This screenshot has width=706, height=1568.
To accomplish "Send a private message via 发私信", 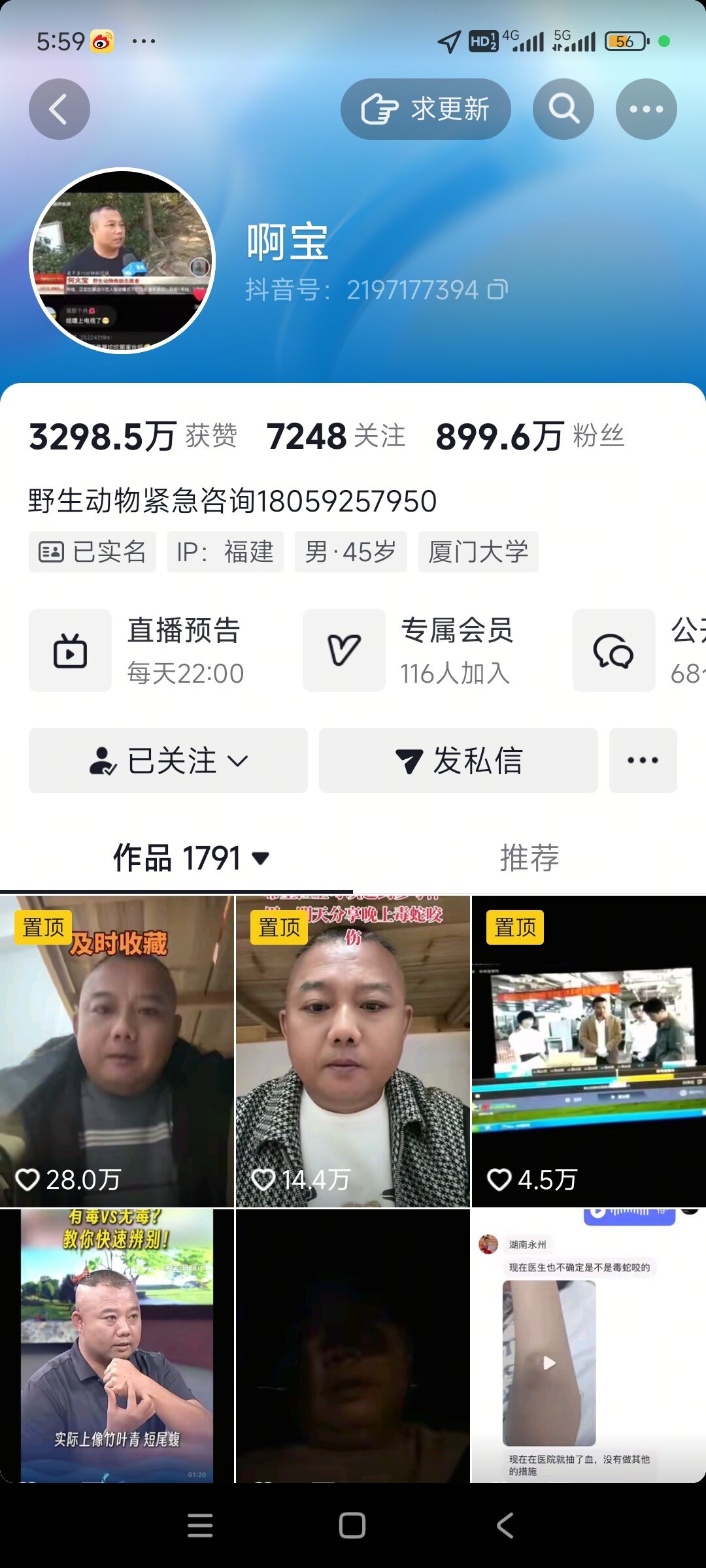I will coord(458,760).
